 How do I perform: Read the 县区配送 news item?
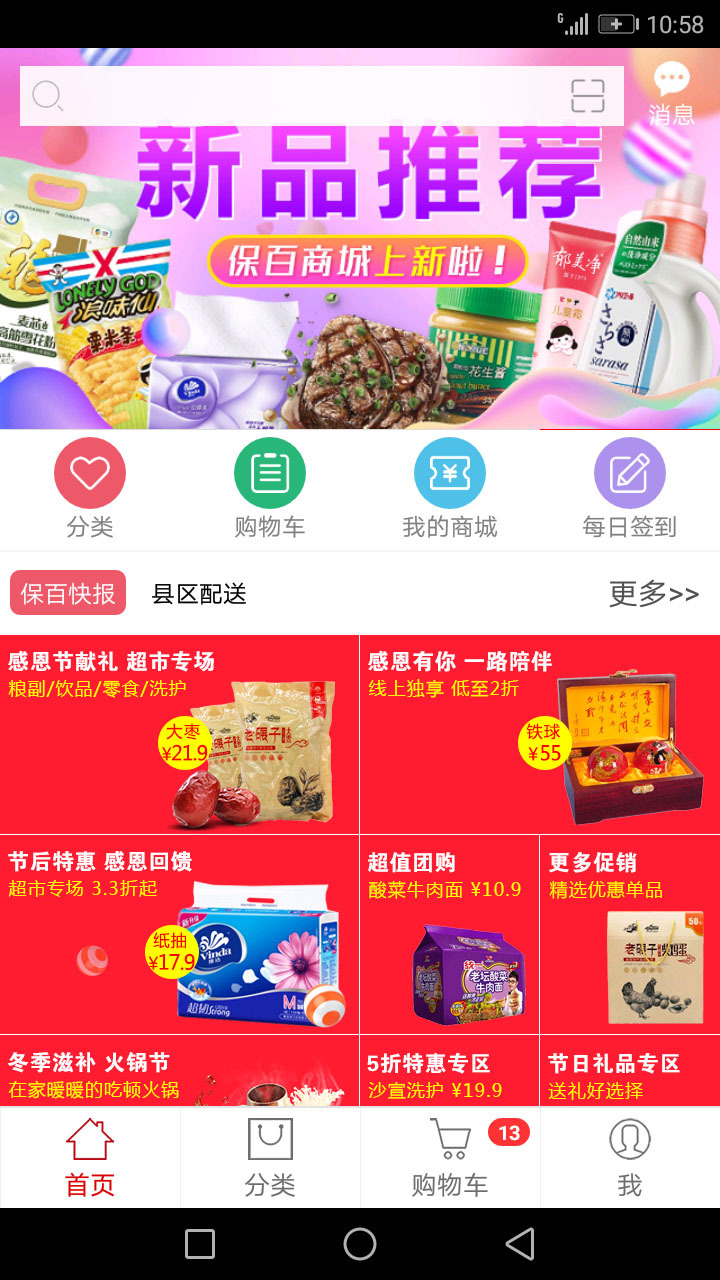tap(199, 594)
